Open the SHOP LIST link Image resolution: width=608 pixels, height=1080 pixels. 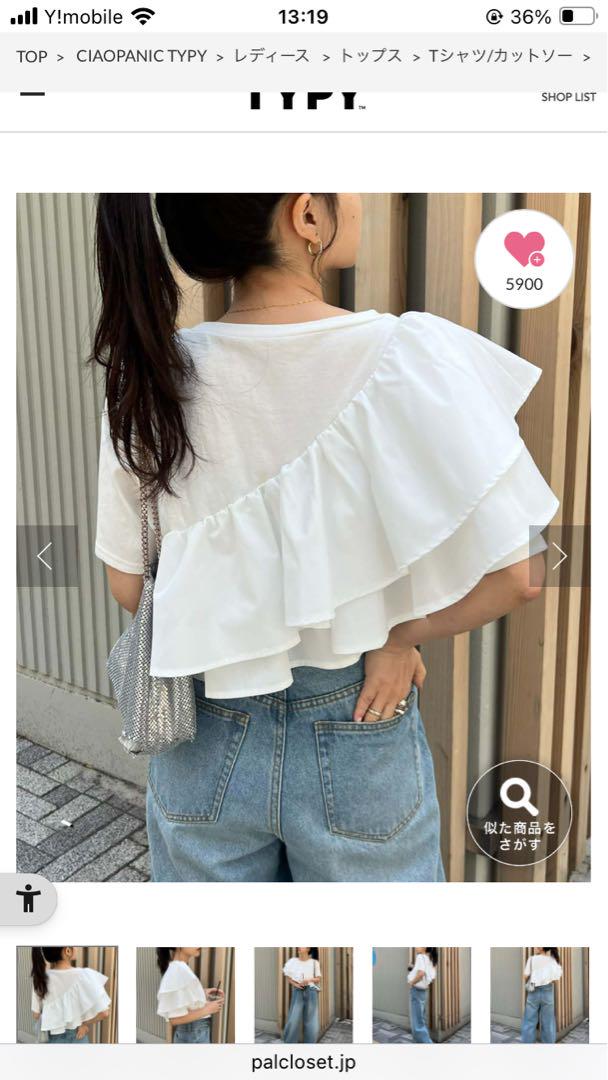568,97
